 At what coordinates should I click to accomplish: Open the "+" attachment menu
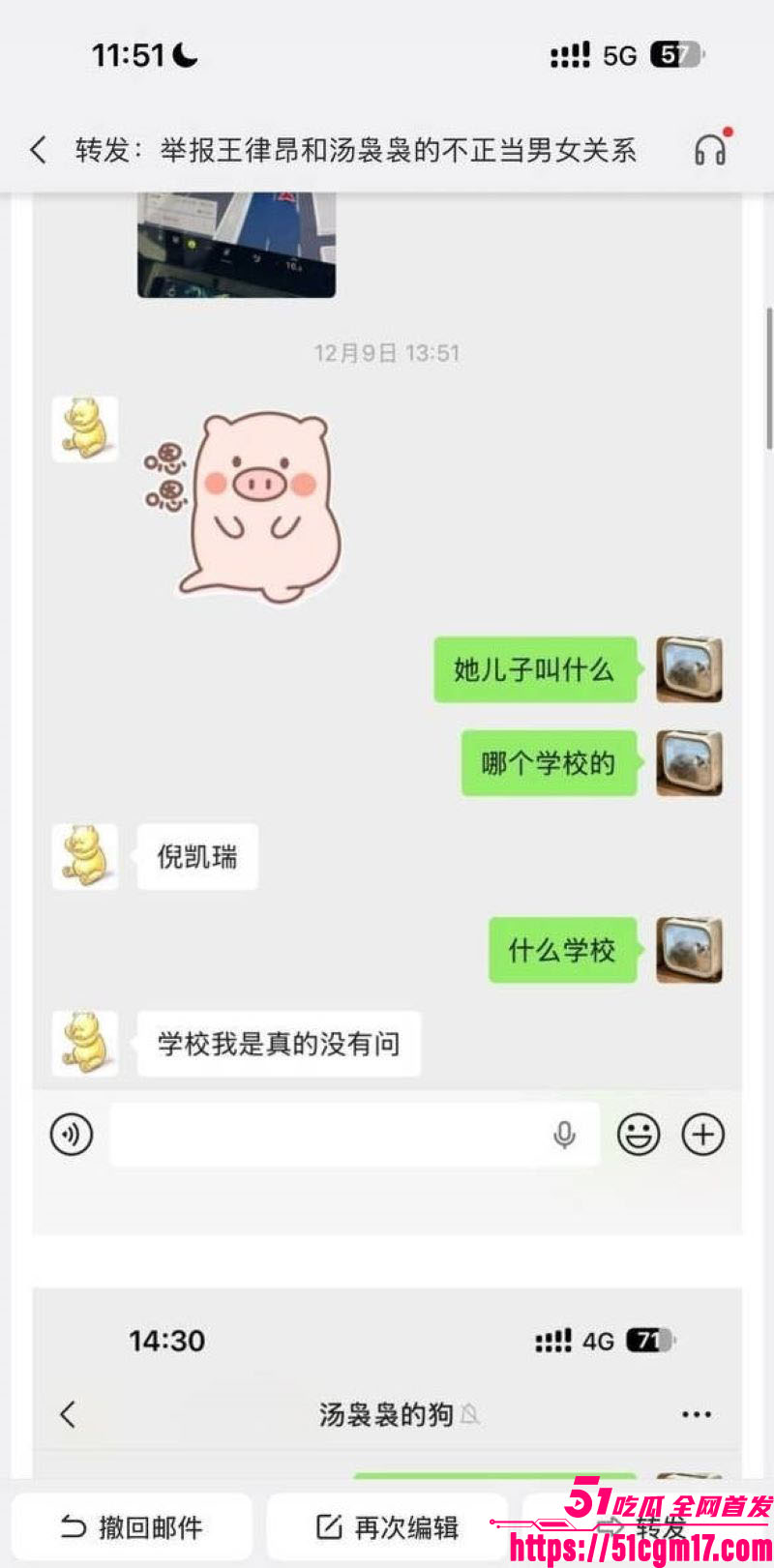pyautogui.click(x=703, y=1134)
